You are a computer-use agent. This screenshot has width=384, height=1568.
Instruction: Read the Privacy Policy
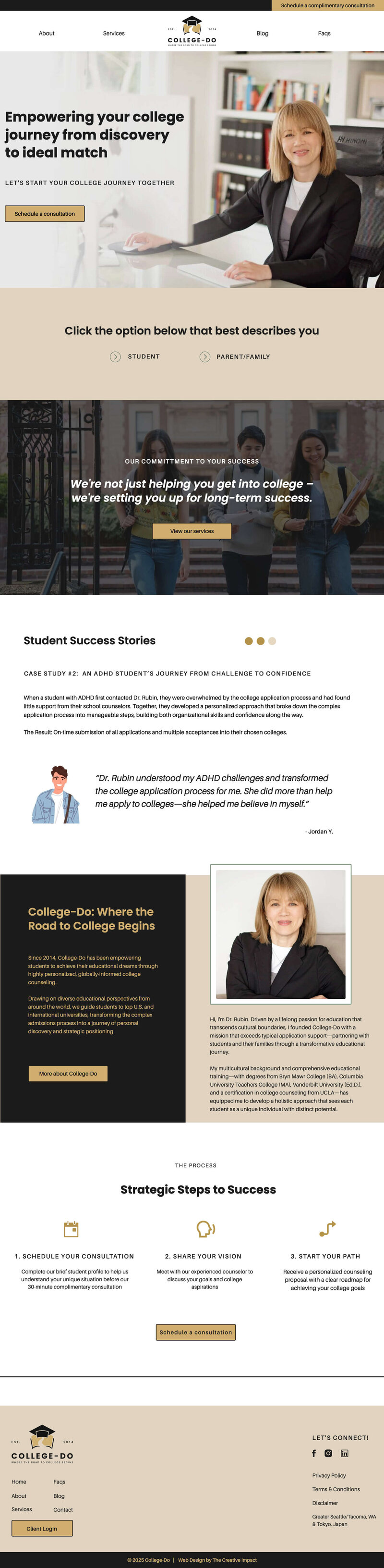[329, 1475]
